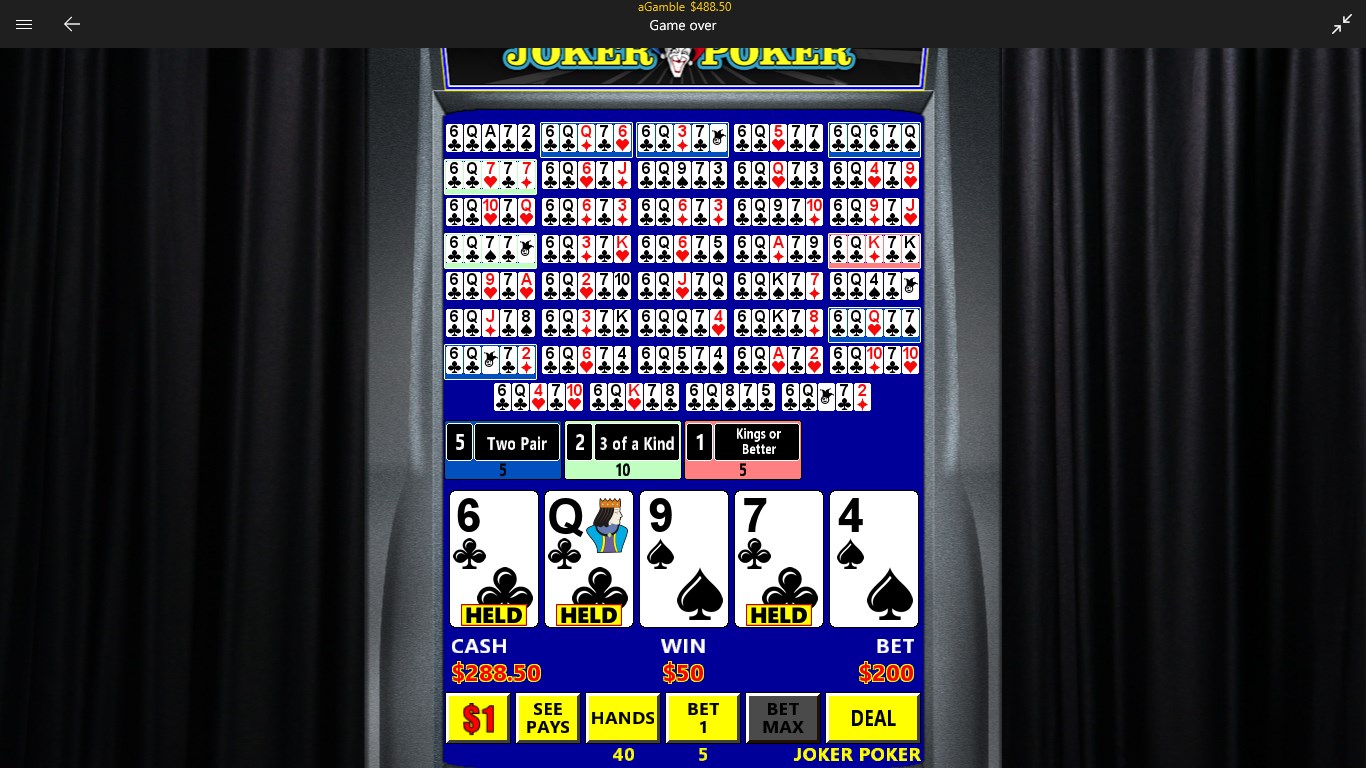Open the See Pays table
The image size is (1366, 768).
point(547,718)
